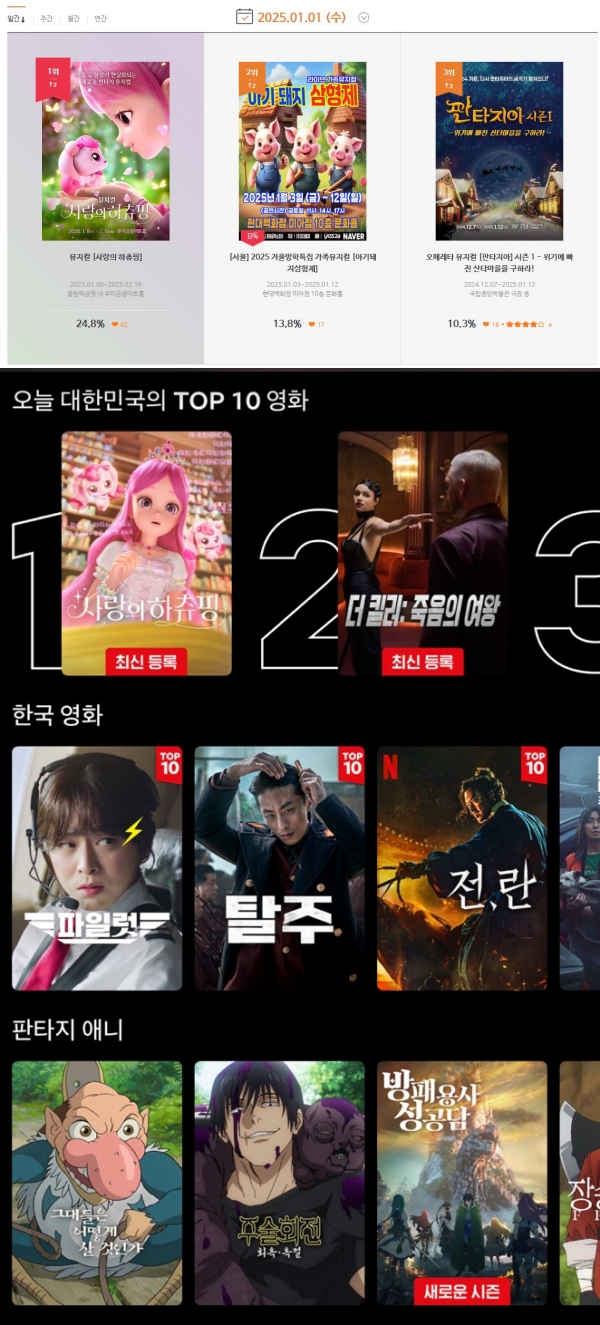Viewport: 600px width, 1325px height.
Task: Open the 2025.01.01 date picker
Action: click(292, 17)
